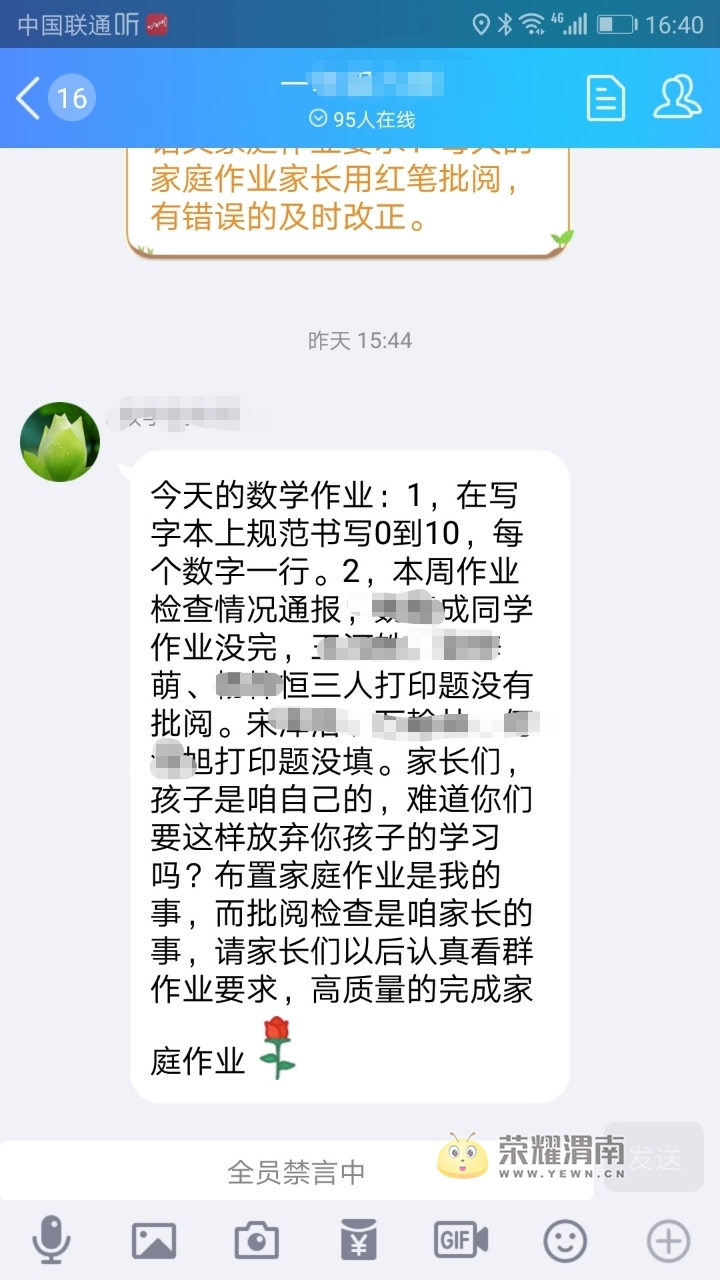Image resolution: width=720 pixels, height=1280 pixels.
Task: Open the group announcements document icon
Action: [605, 98]
